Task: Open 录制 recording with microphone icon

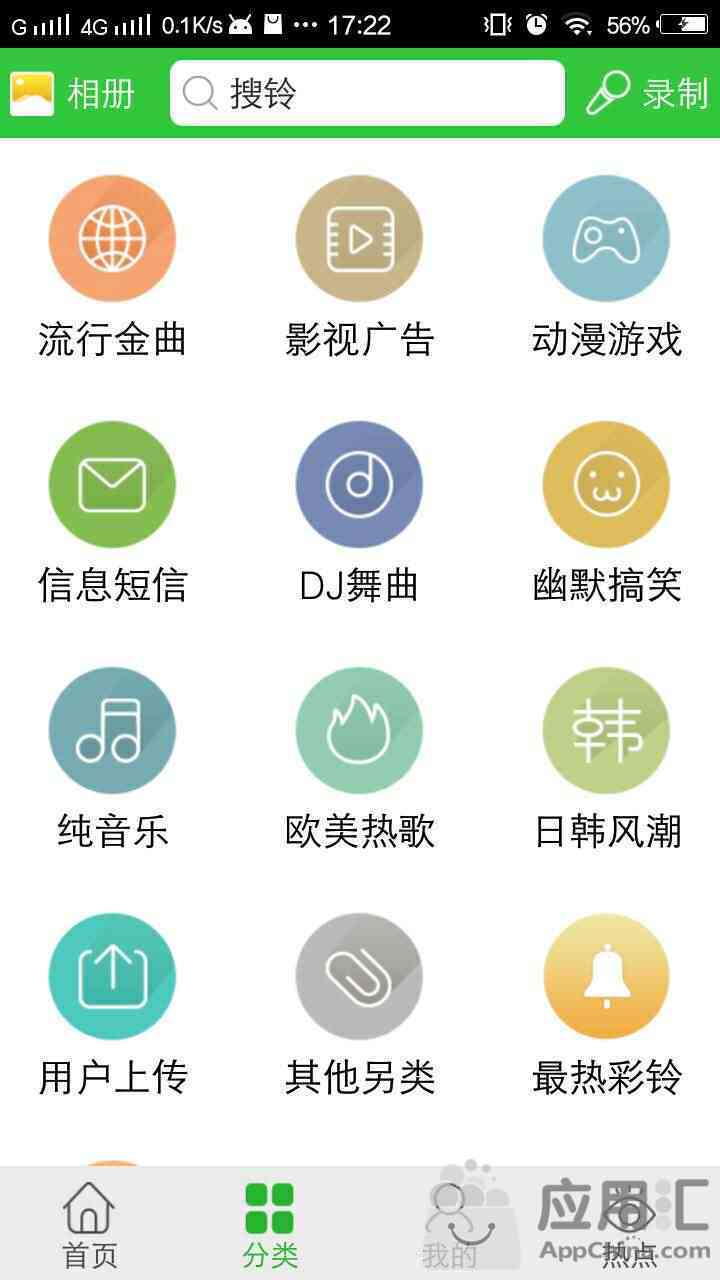Action: pos(647,94)
